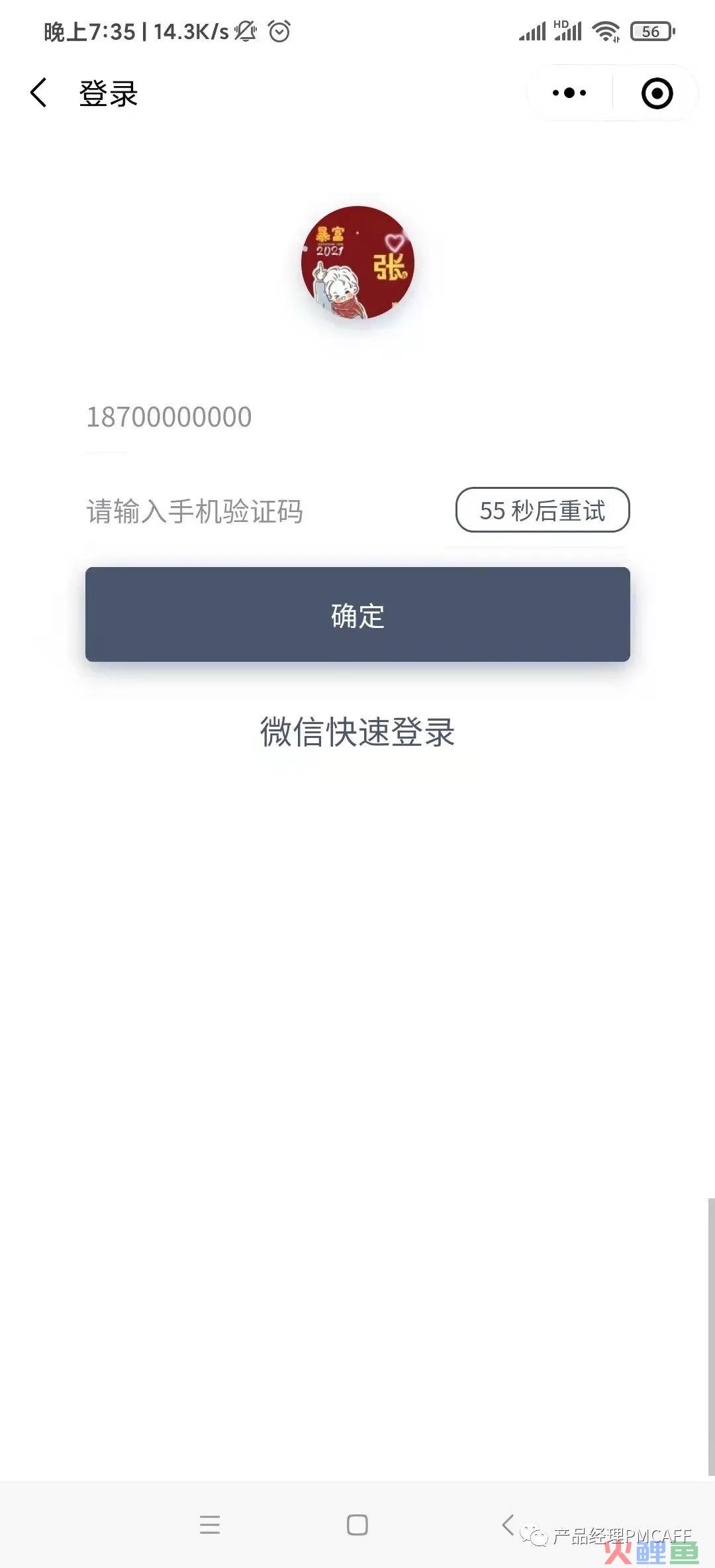Open the mini program three-dot menu
Screen dimensions: 715x1568
click(569, 93)
